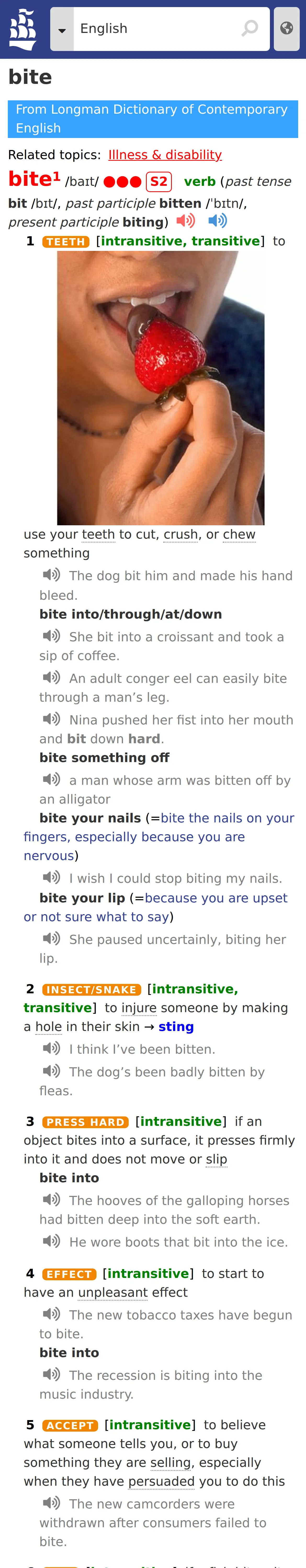Open the injure word link
Viewport: 306px width, 1568px height.
(x=139, y=1007)
